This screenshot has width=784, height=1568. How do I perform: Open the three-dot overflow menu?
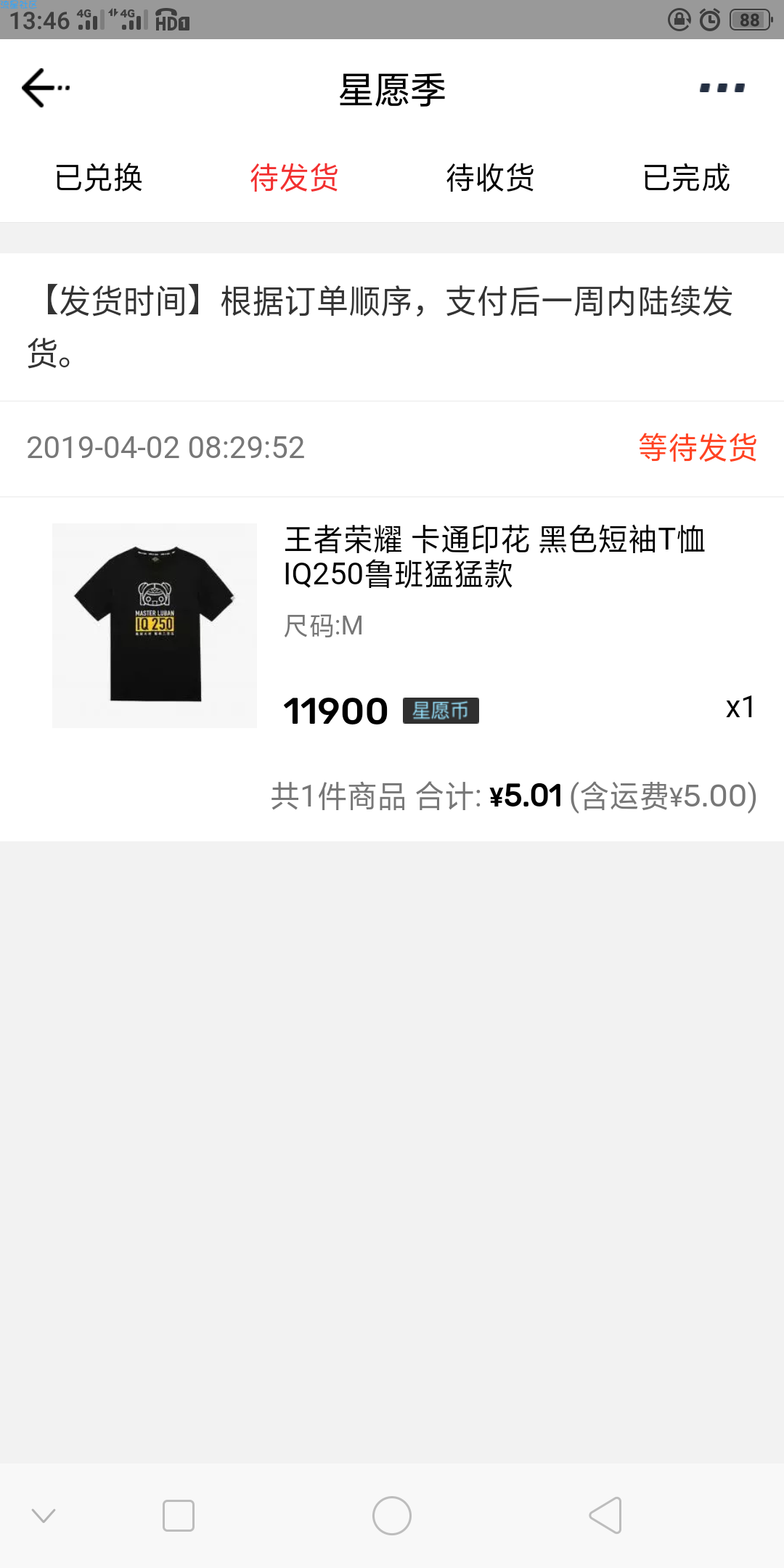(722, 88)
